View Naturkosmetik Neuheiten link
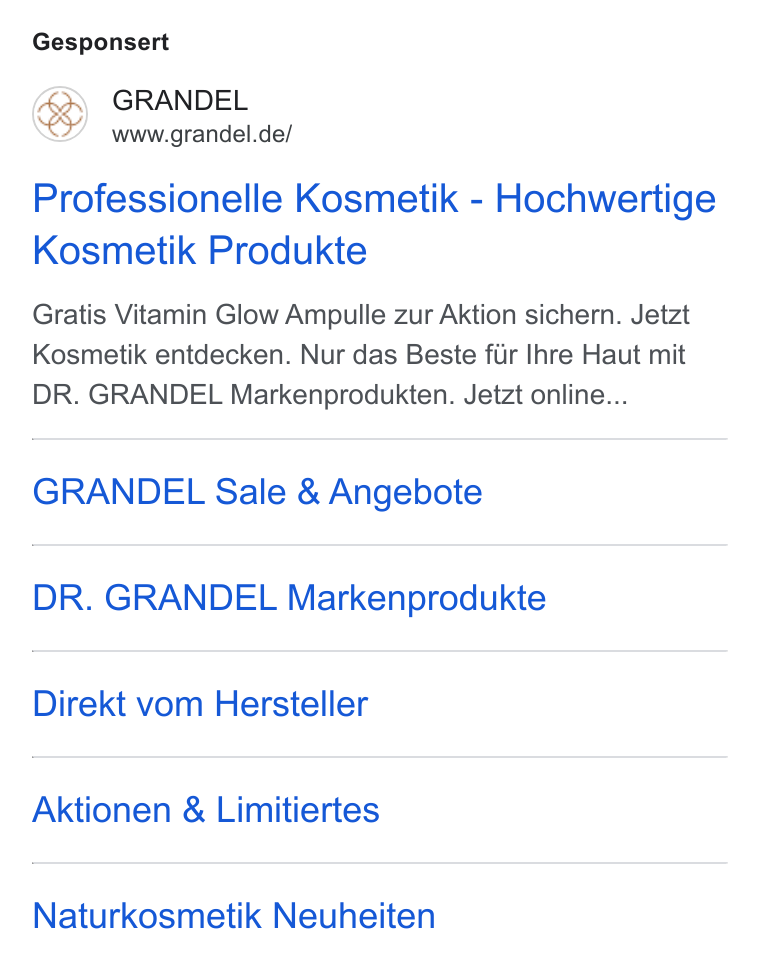Screen dimensions: 760x968 click(234, 916)
